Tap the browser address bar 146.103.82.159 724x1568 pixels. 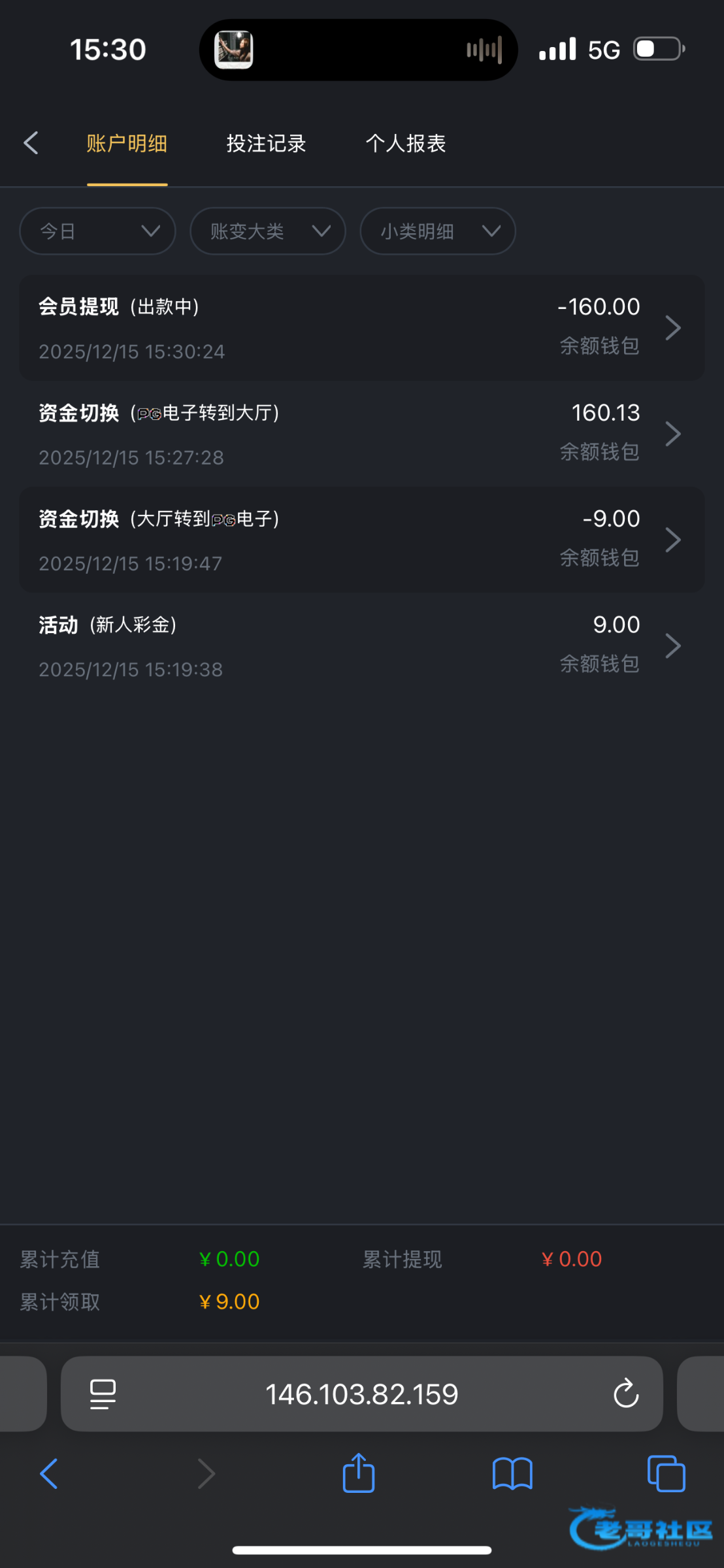pos(362,1394)
